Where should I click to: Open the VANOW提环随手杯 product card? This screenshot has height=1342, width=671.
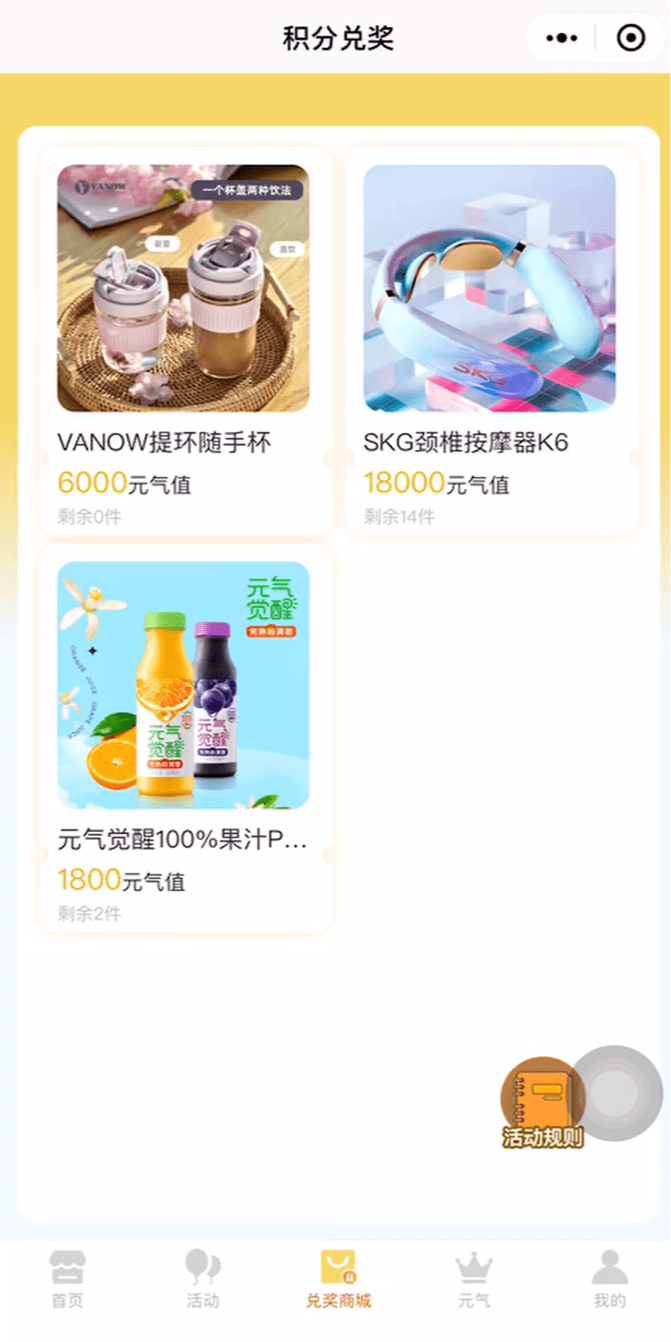click(183, 340)
